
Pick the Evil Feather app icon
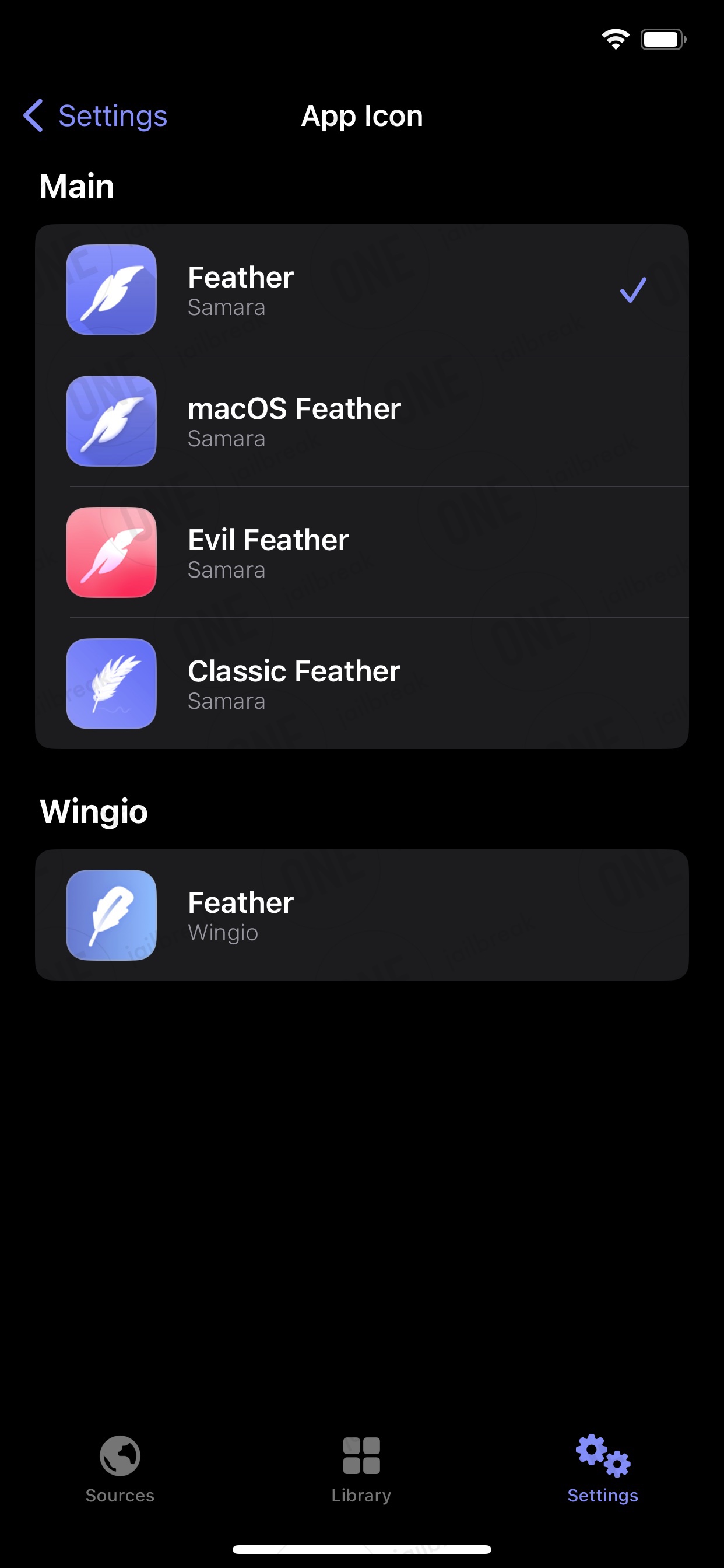pos(362,552)
